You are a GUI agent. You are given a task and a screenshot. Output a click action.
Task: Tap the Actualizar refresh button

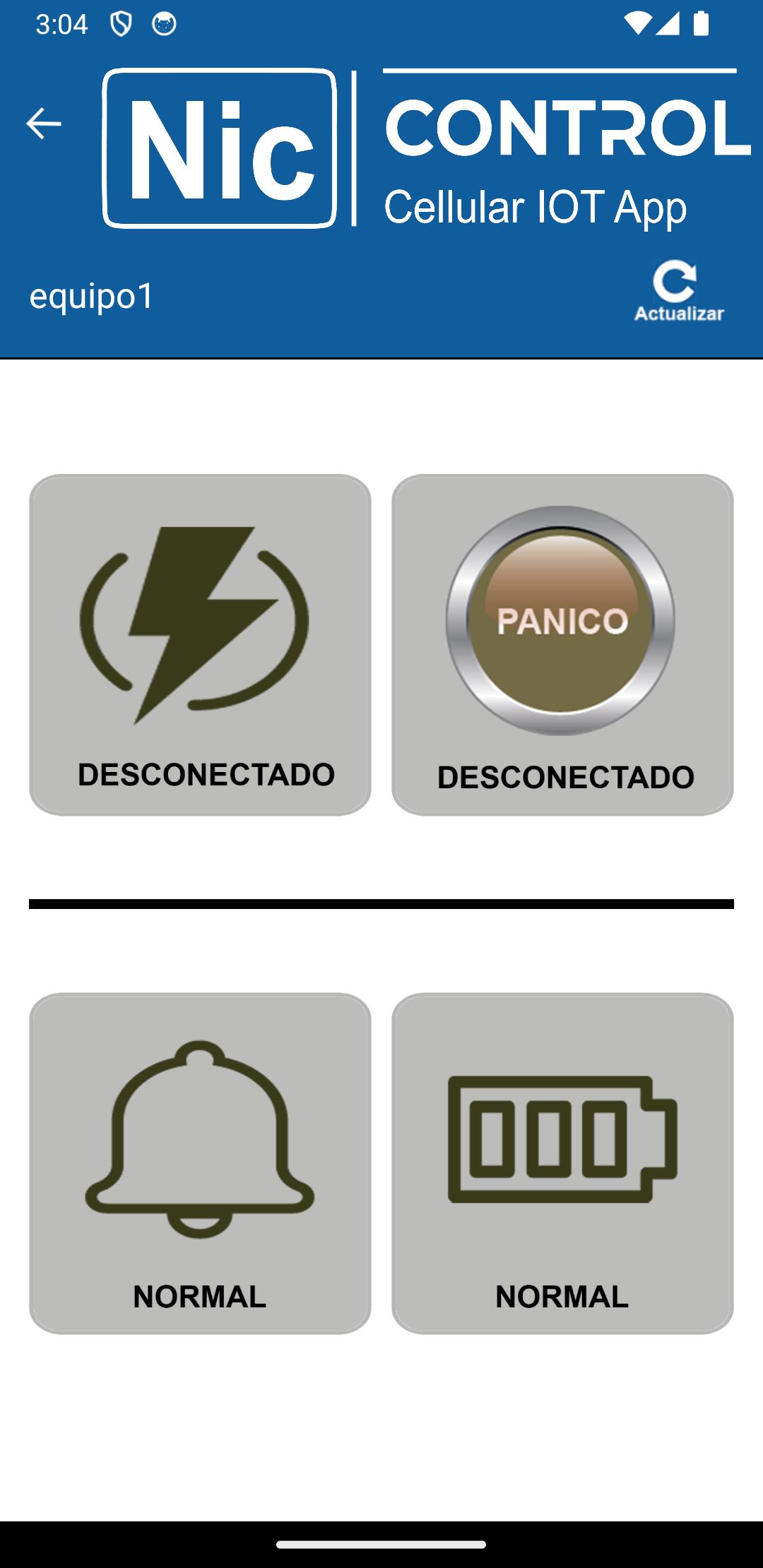tap(678, 291)
